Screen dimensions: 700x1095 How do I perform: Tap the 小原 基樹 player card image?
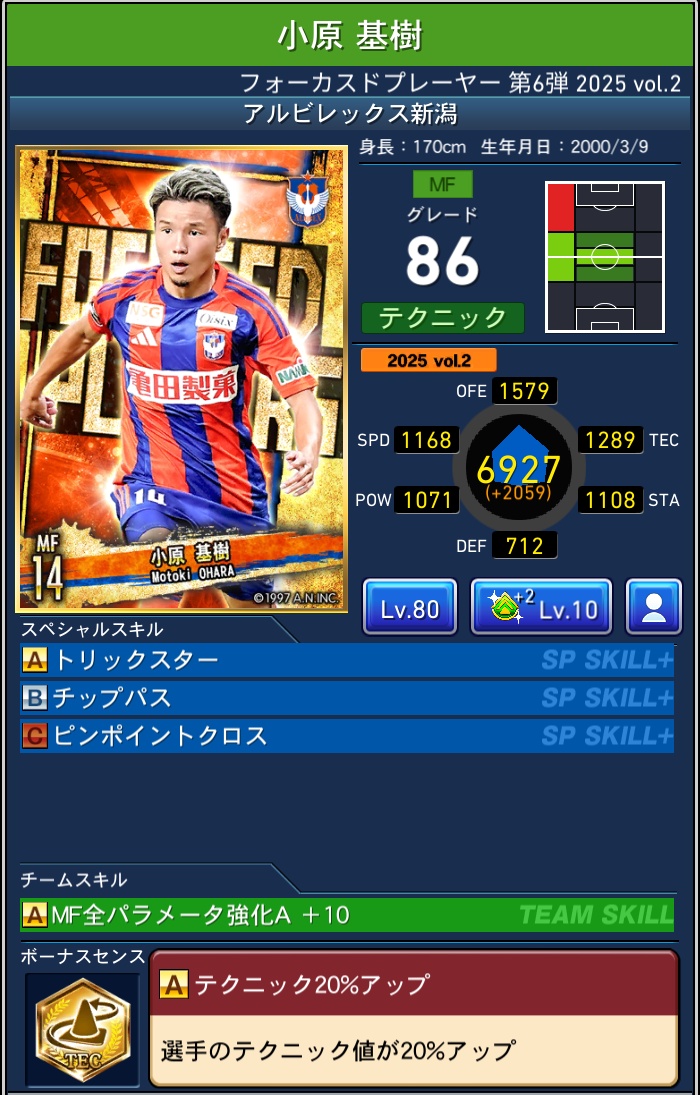(x=182, y=380)
